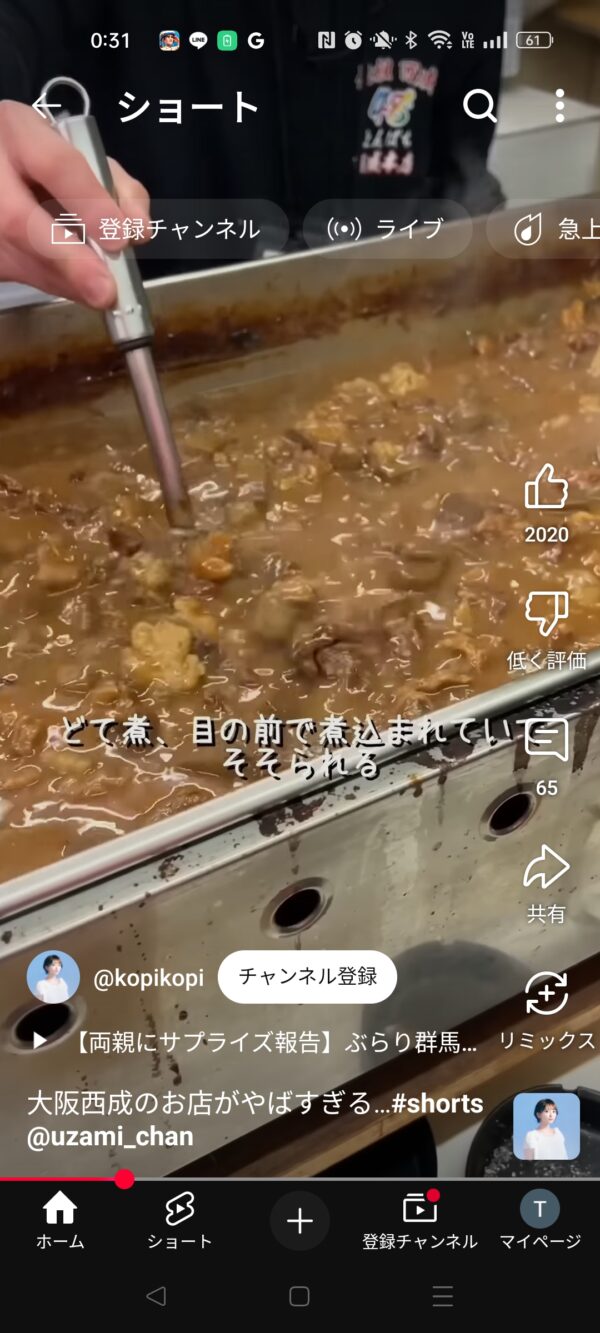
Task: Open the three-dot overflow menu
Action: [x=559, y=106]
